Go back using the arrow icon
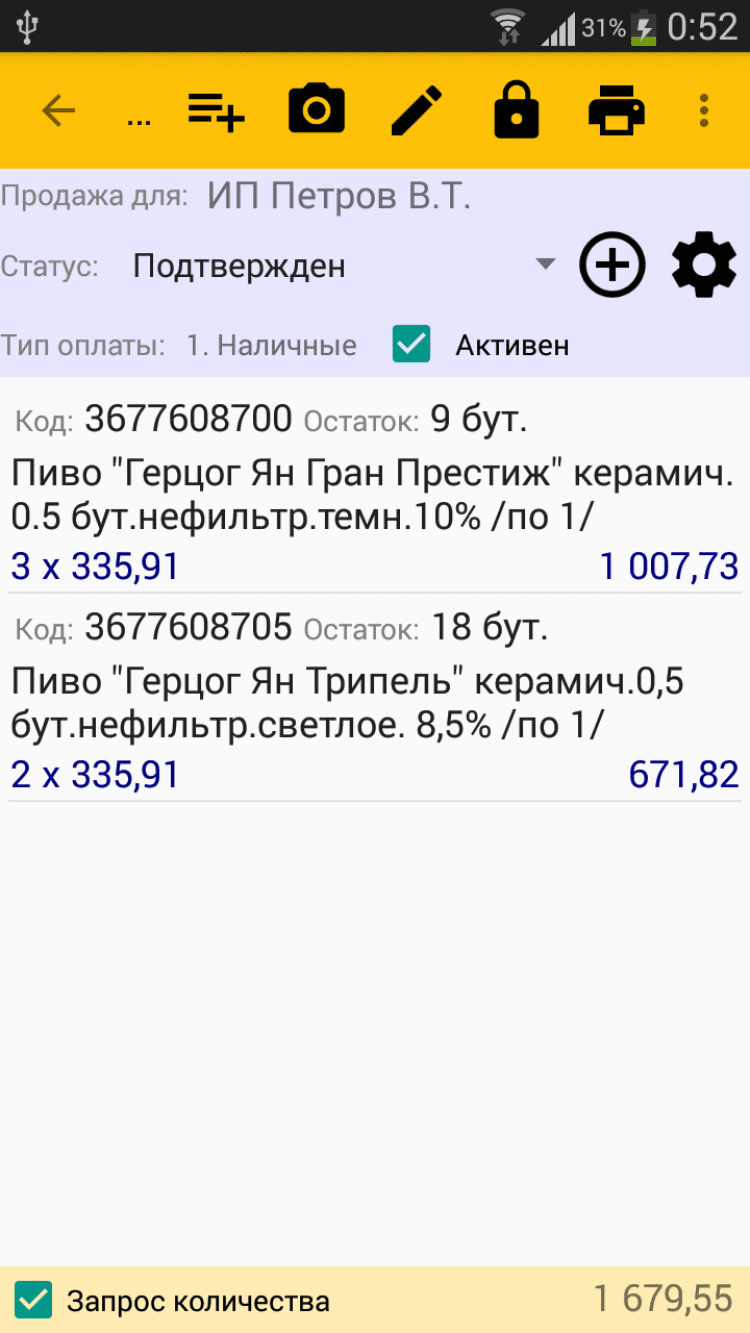The image size is (750, 1333). click(59, 111)
